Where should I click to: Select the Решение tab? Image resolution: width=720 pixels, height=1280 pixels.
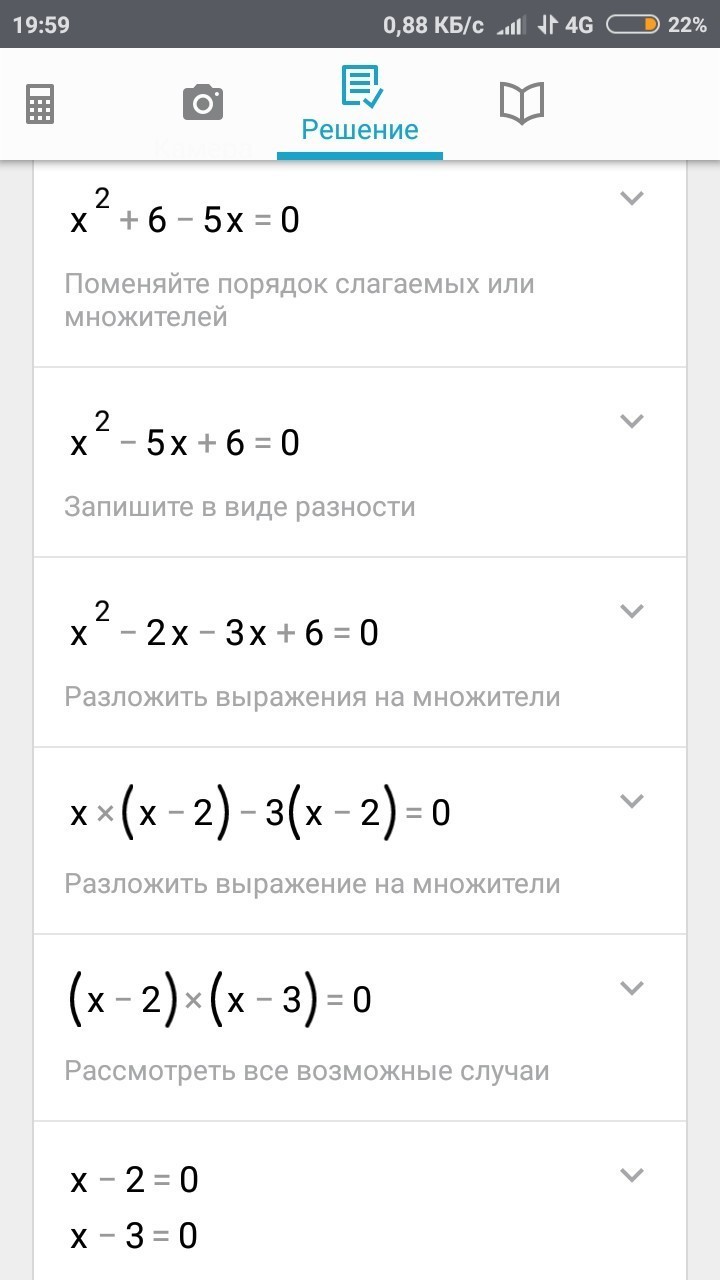[x=360, y=105]
